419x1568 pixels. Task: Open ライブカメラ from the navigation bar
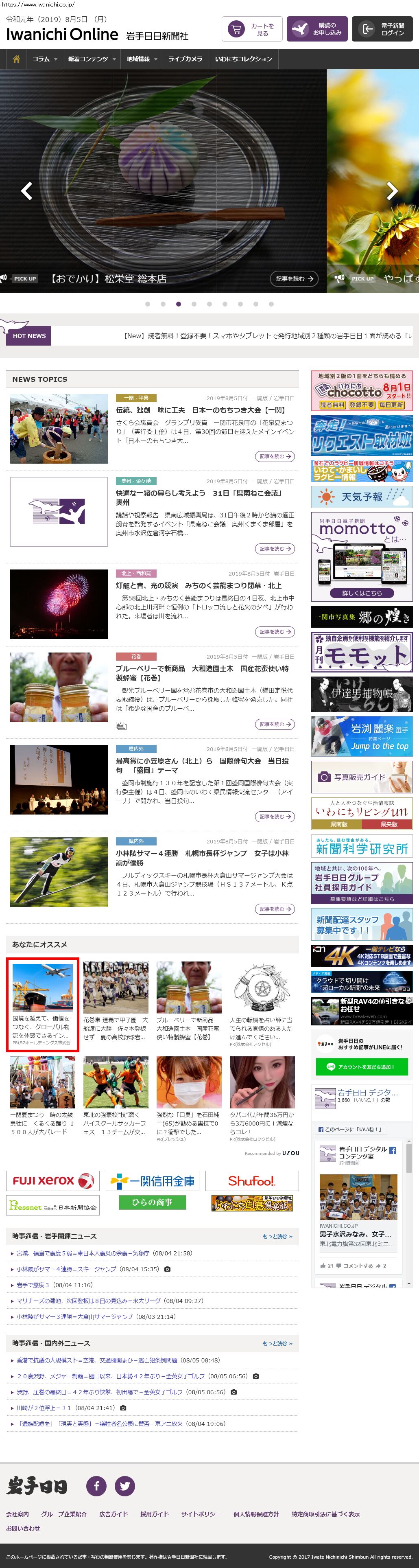185,59
